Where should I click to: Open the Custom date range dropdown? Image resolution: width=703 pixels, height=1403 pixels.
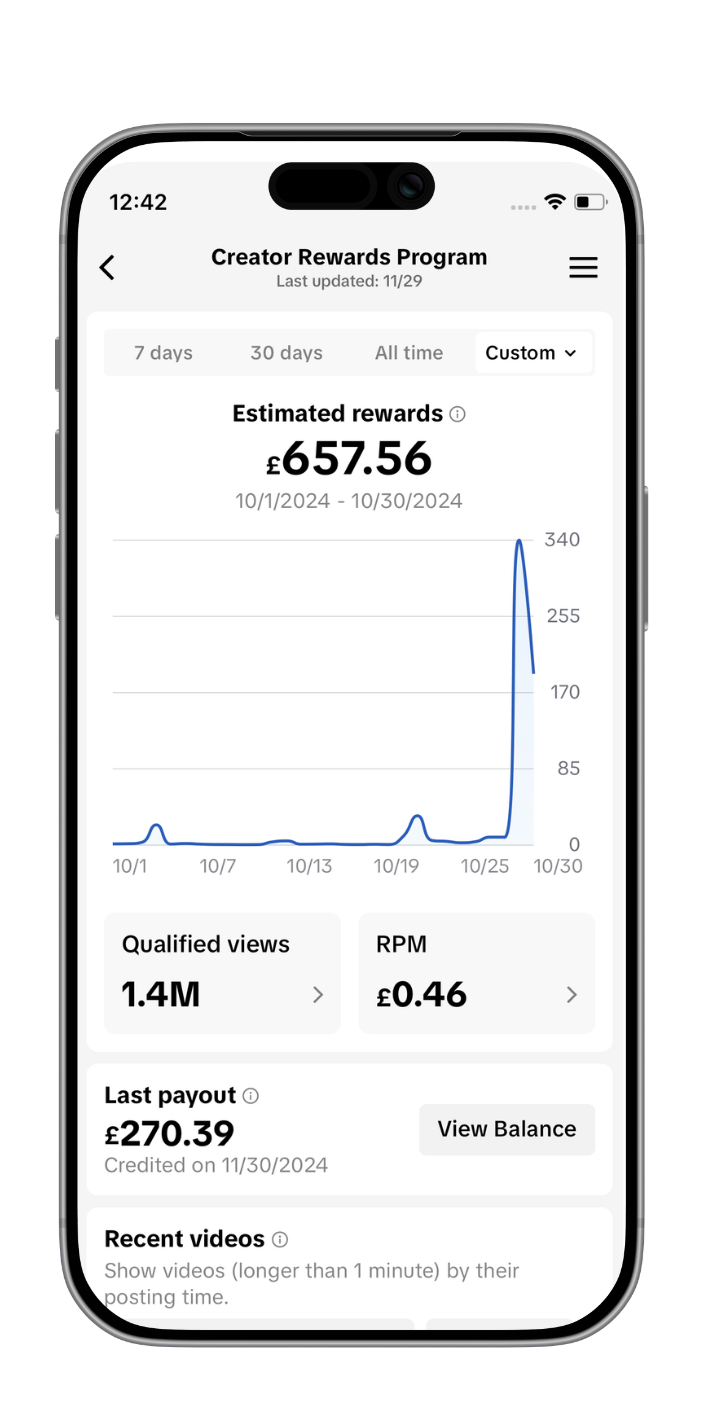point(532,353)
